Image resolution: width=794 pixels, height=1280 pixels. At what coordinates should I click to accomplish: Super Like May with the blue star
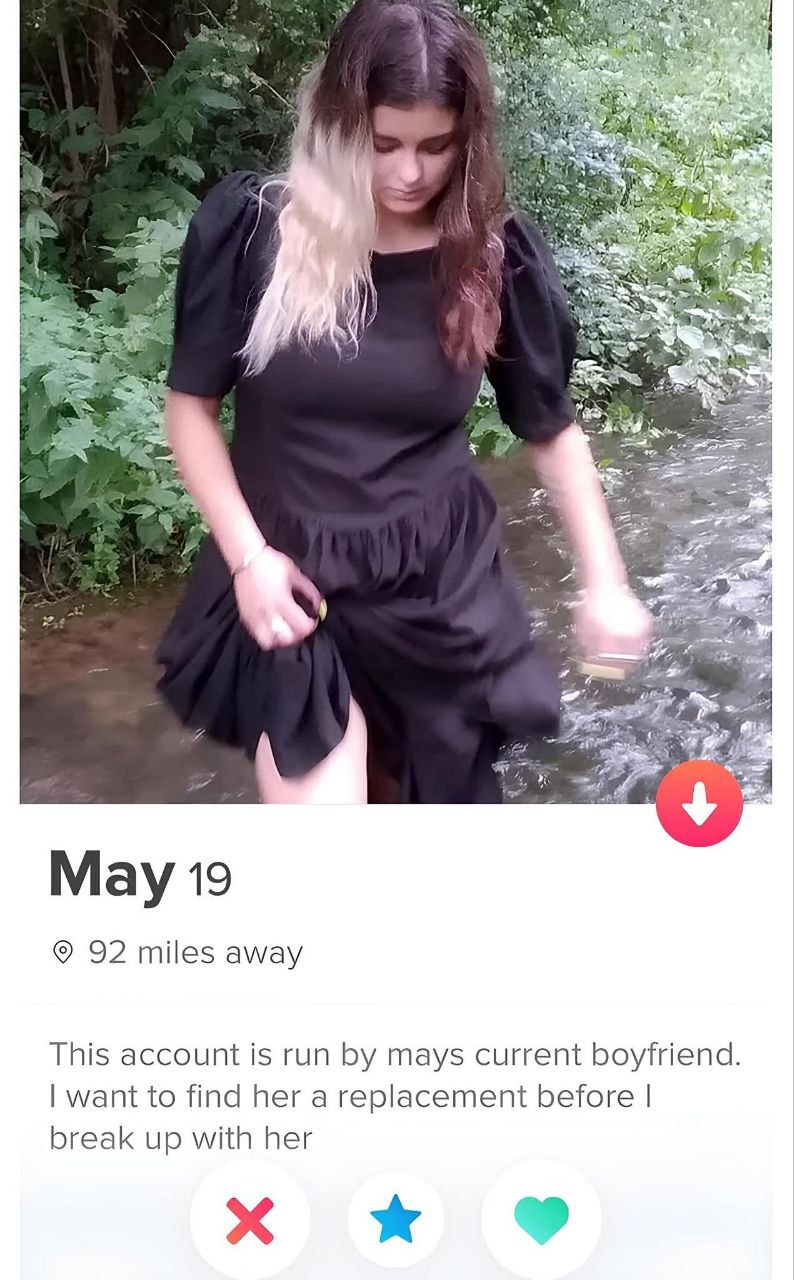click(x=396, y=1220)
